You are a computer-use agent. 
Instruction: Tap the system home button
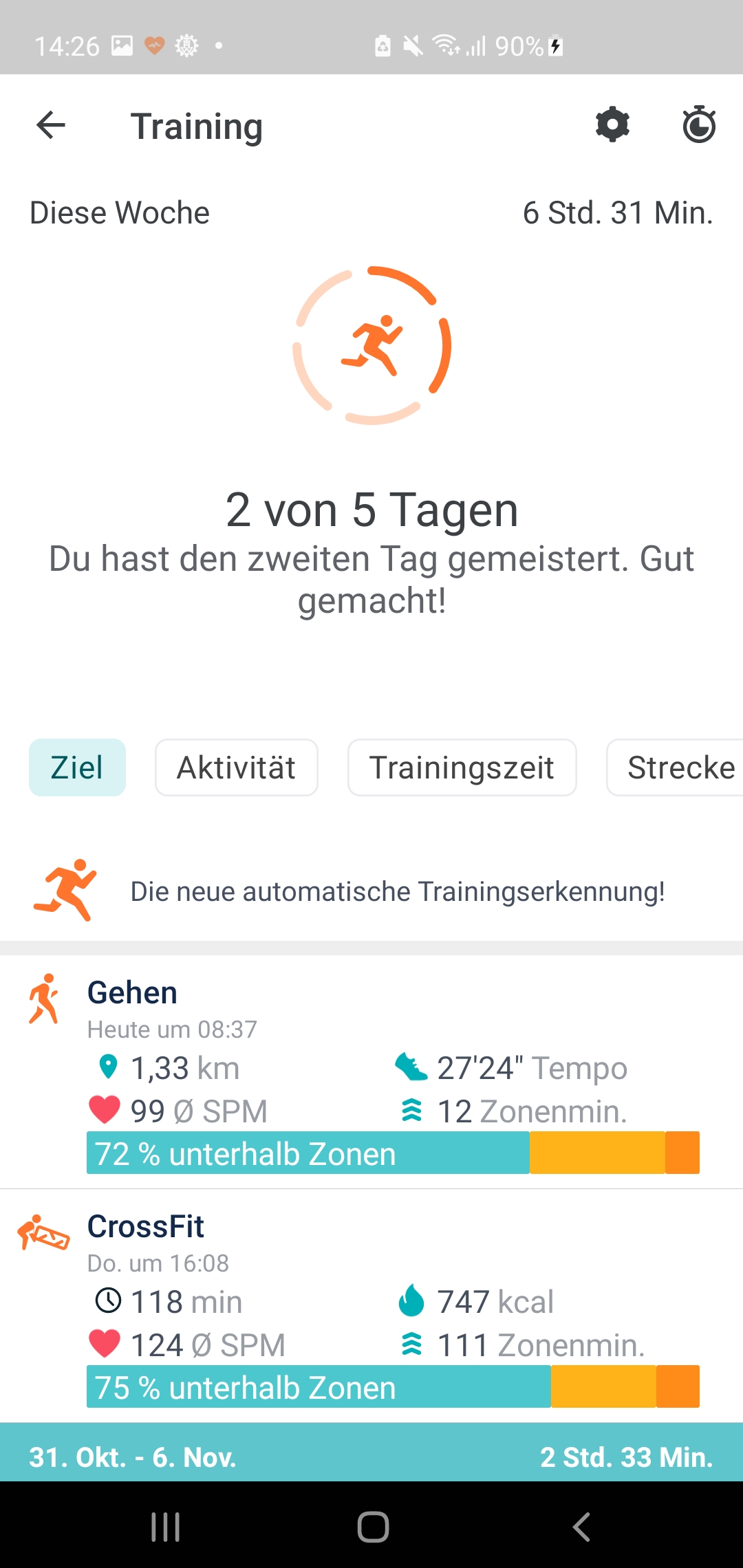[x=373, y=1527]
